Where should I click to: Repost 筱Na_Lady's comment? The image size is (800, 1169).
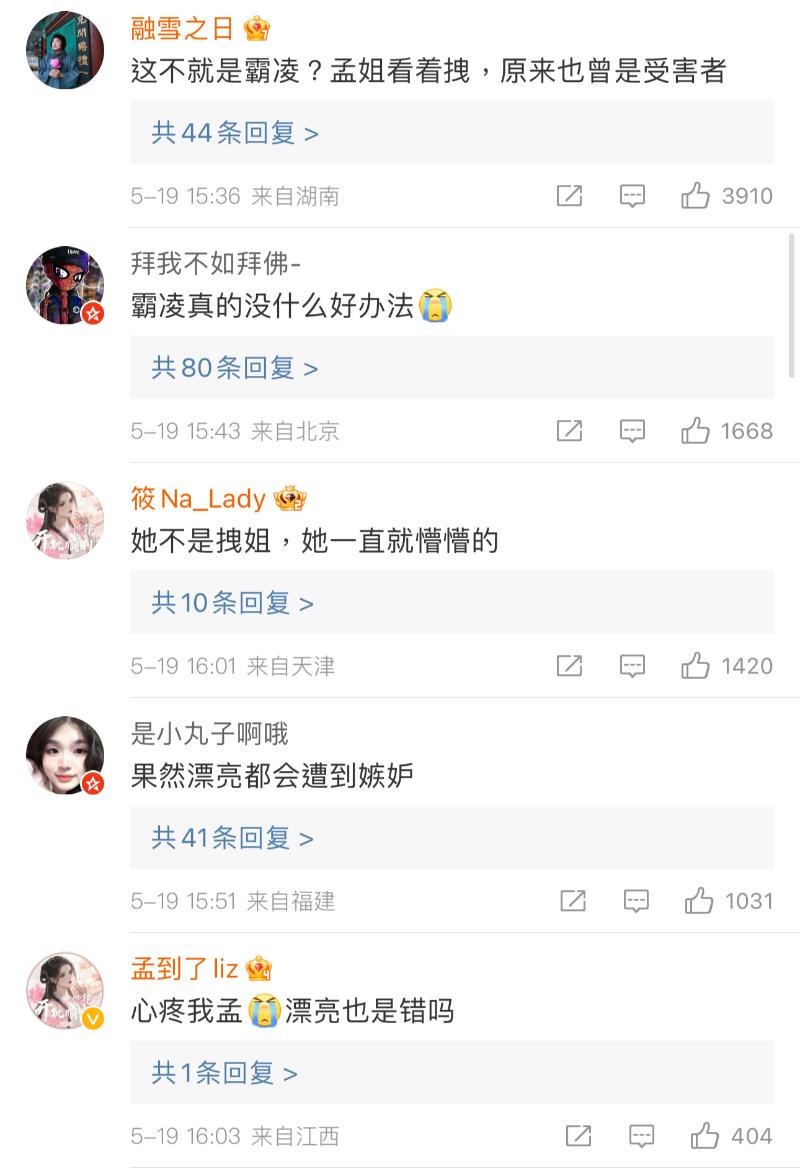[x=569, y=666]
